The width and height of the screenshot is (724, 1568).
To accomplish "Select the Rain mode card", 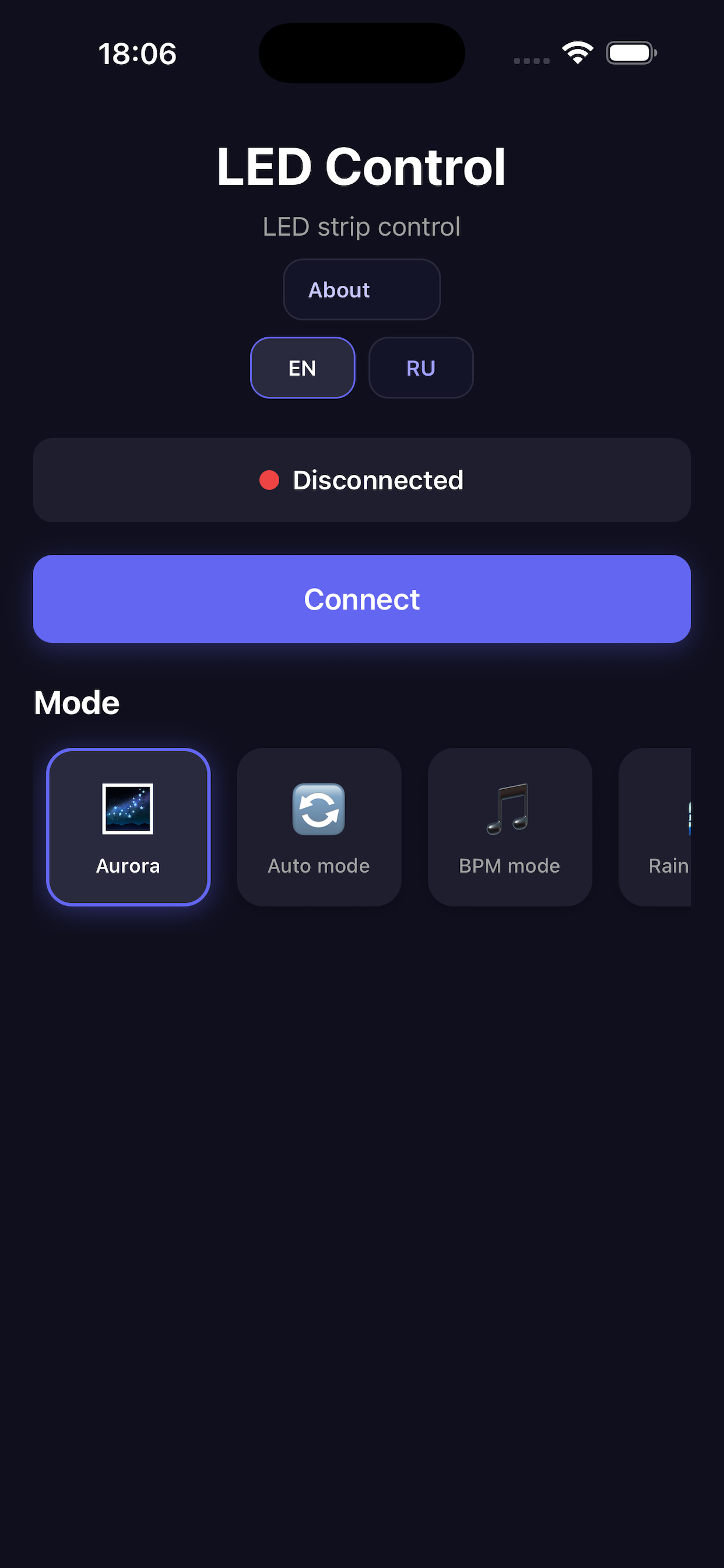I will (676, 828).
